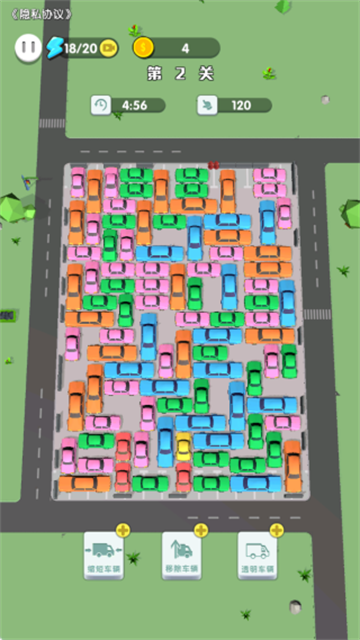Image resolution: width=360 pixels, height=640 pixels.
Task: Tap the yellow car in the lot
Action: (184, 447)
